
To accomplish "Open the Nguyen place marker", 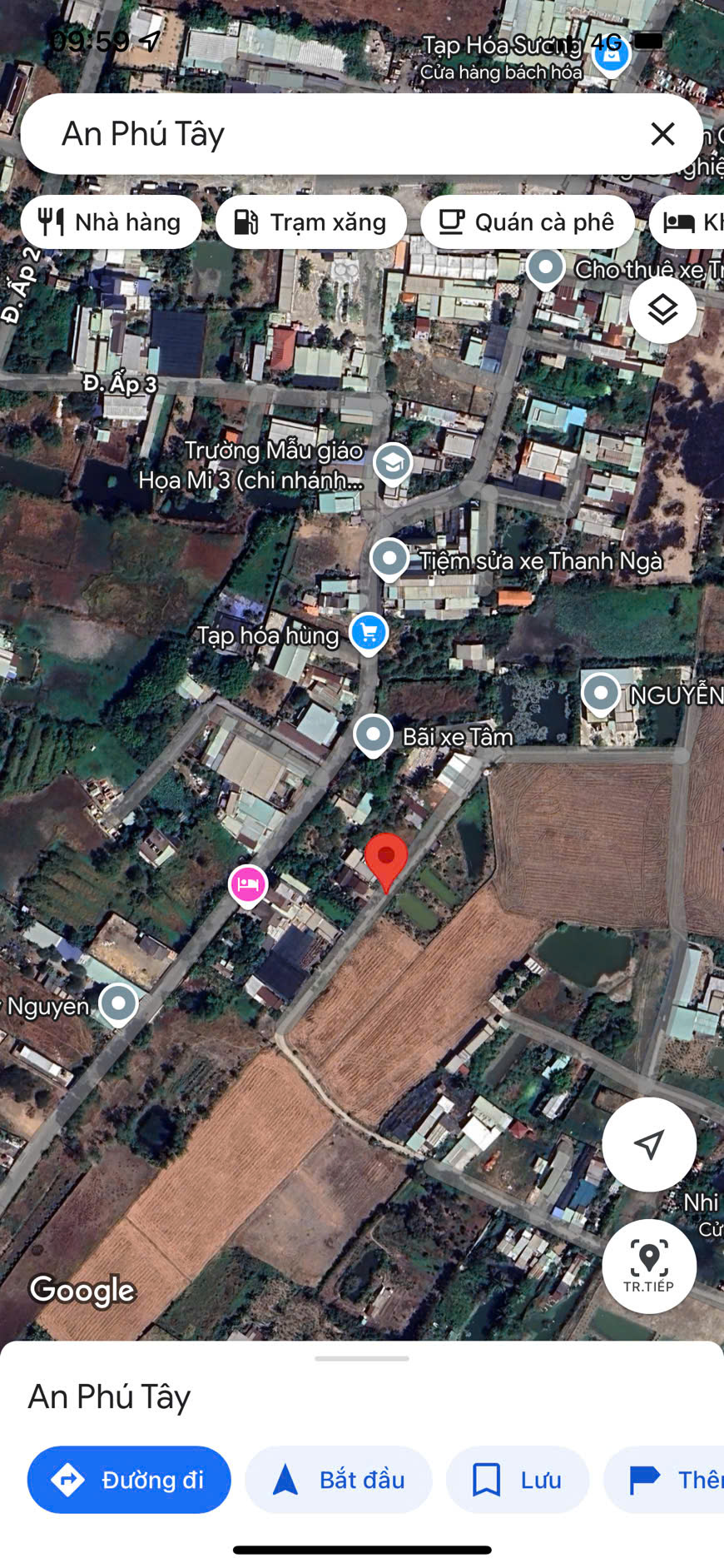I will [x=118, y=1003].
